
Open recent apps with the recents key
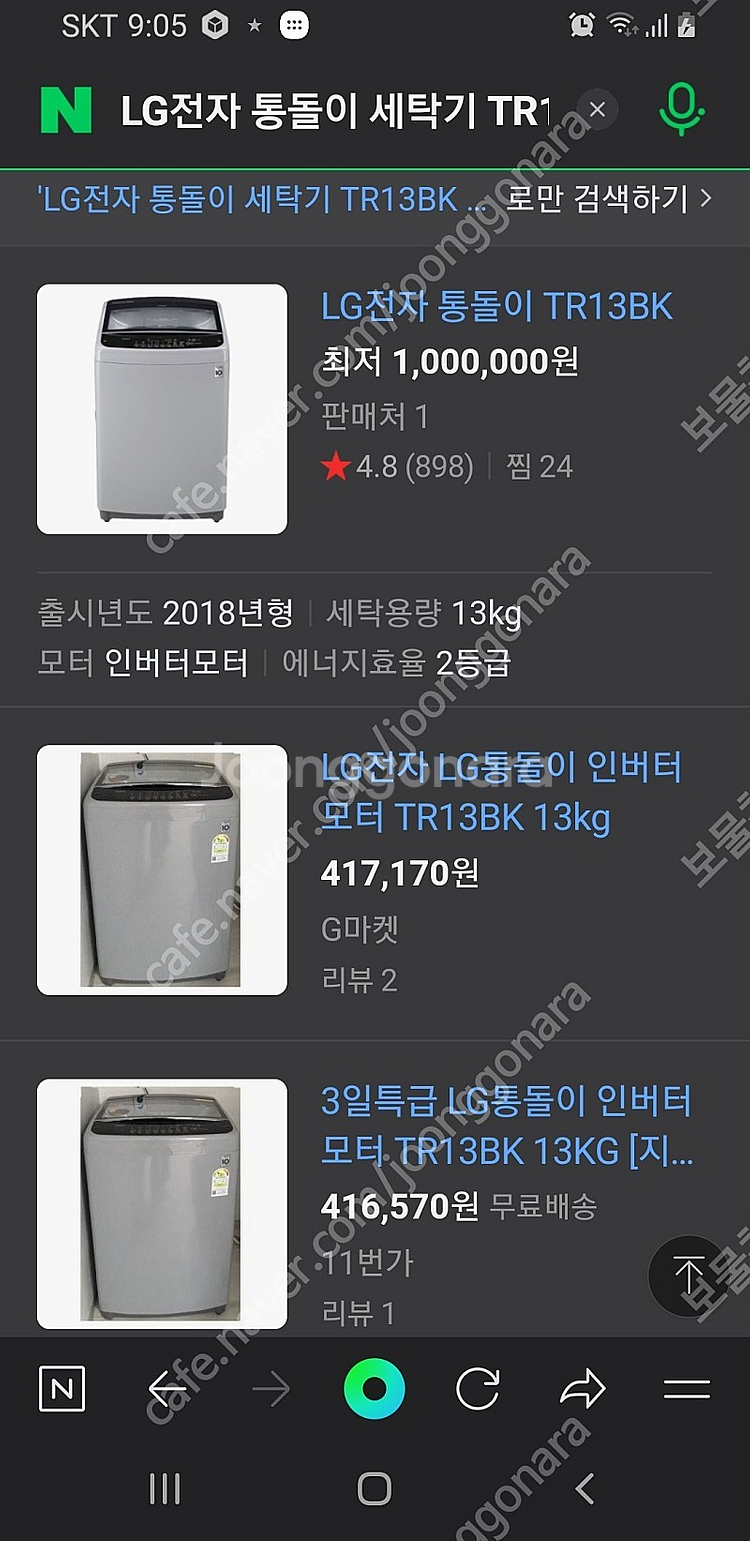pyautogui.click(x=164, y=1489)
